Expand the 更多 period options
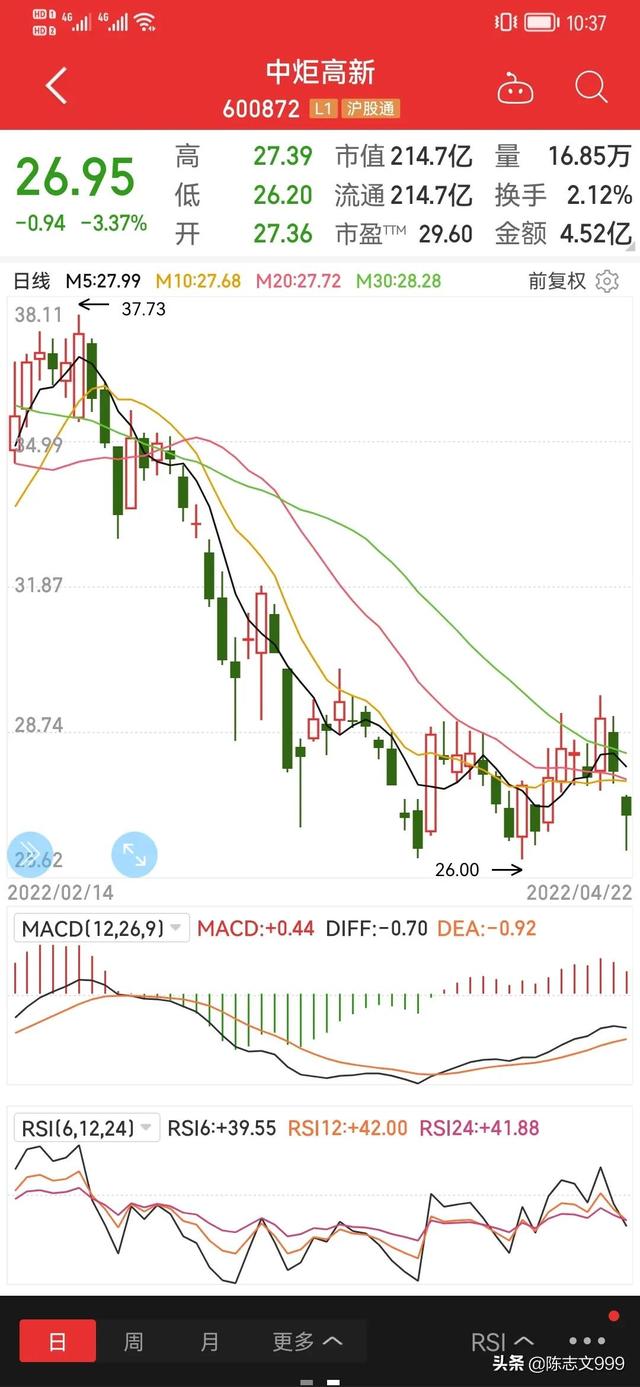Image resolution: width=640 pixels, height=1387 pixels. [307, 1341]
